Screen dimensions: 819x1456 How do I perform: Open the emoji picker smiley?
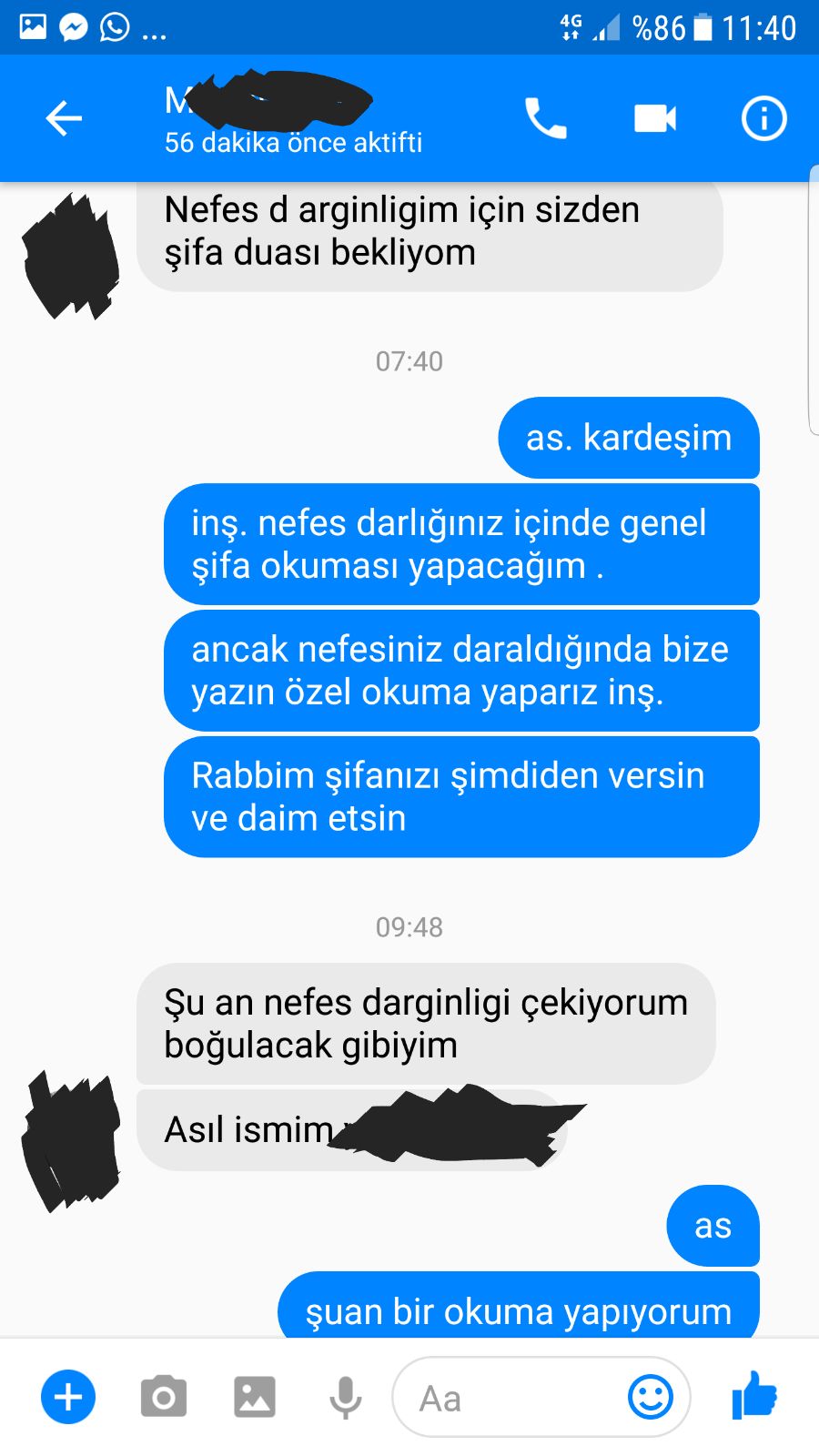coord(651,1397)
